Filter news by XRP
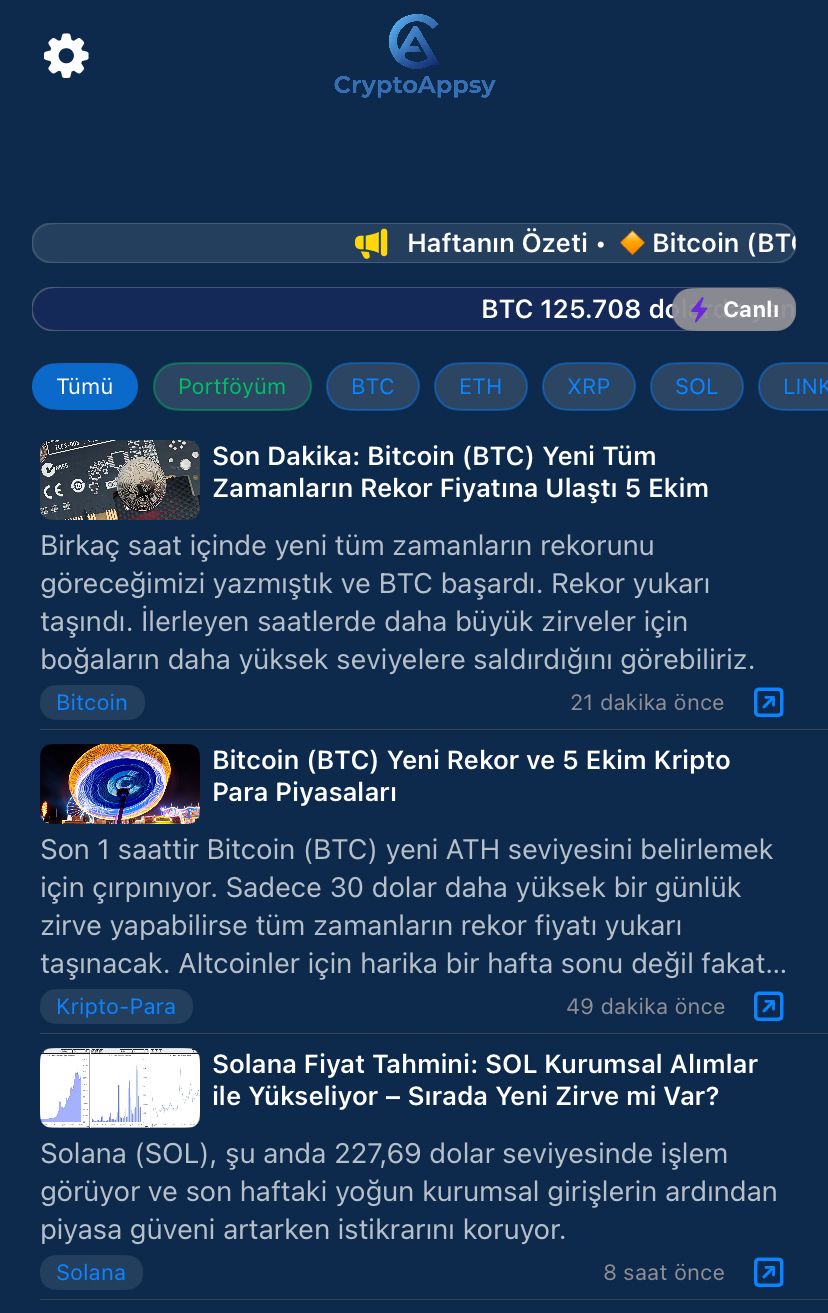828x1313 pixels. pos(588,386)
